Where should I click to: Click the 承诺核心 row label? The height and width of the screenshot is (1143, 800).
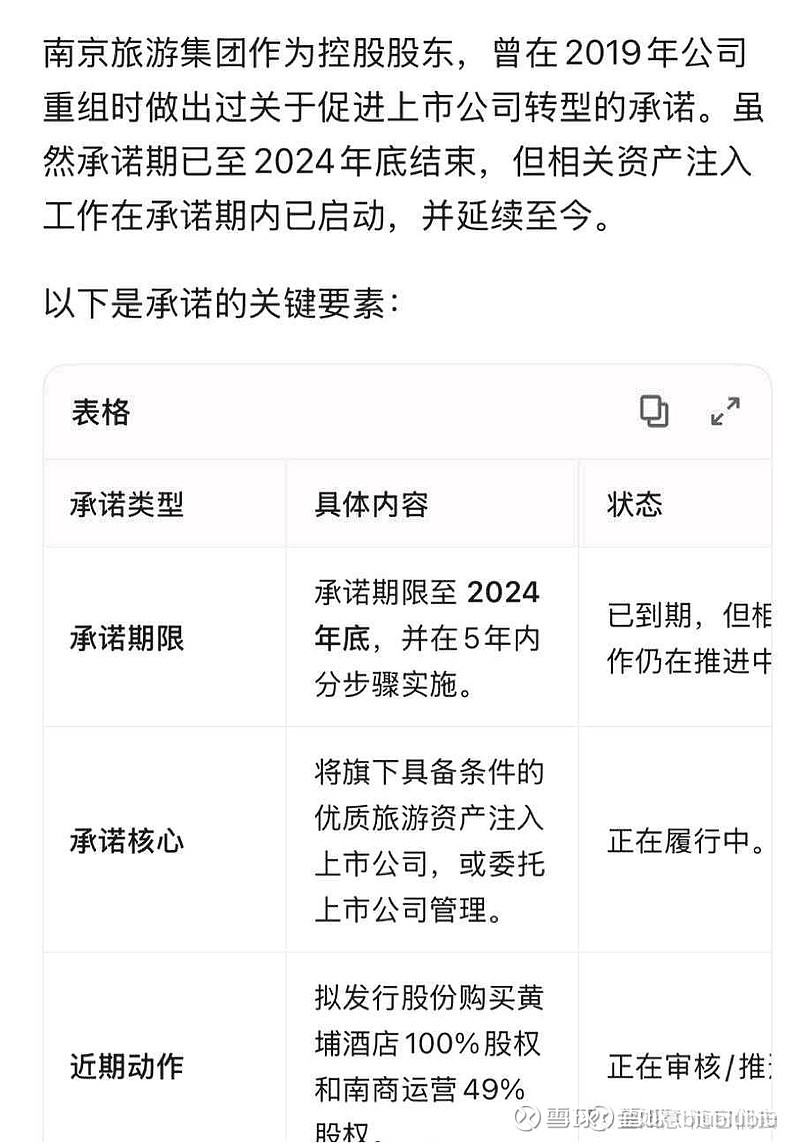(x=124, y=842)
